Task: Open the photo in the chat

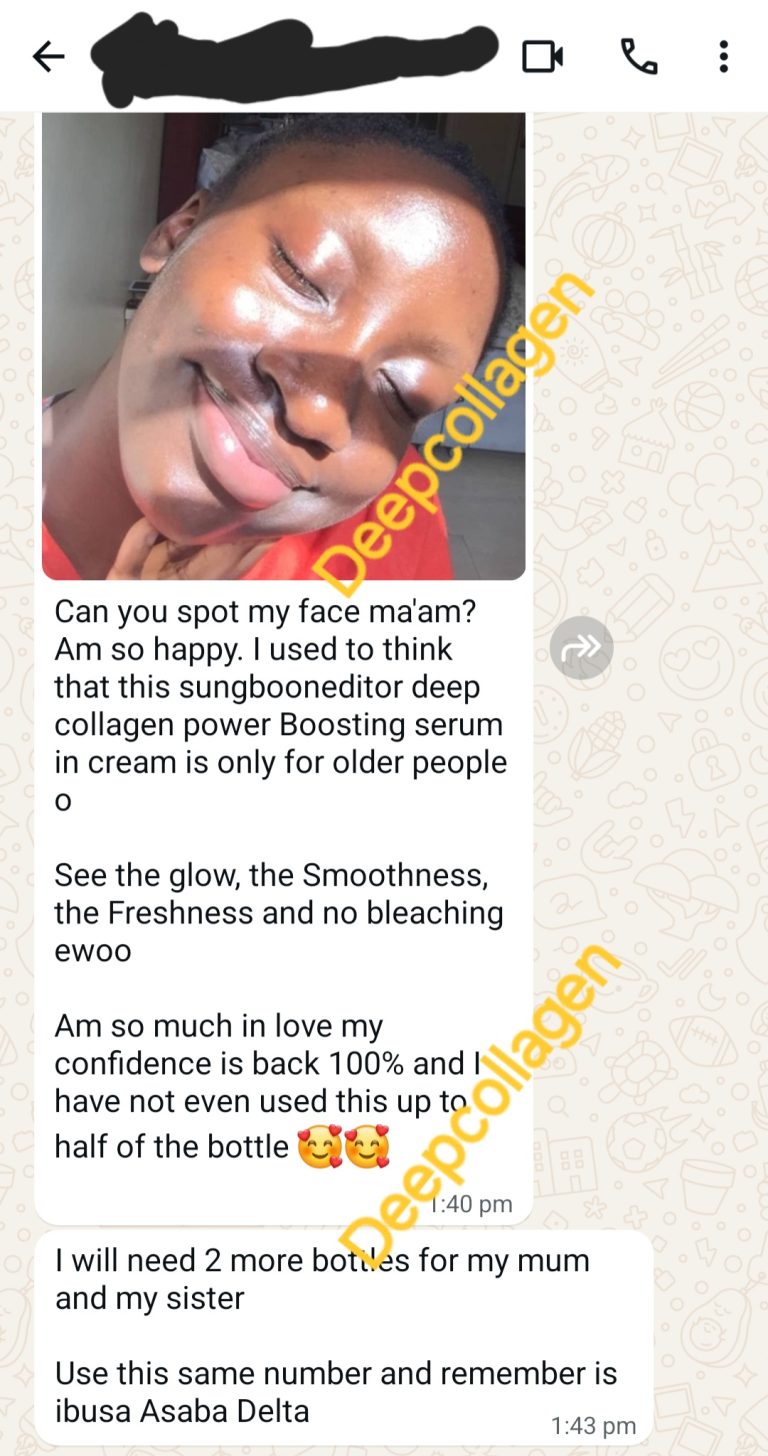Action: point(283,345)
